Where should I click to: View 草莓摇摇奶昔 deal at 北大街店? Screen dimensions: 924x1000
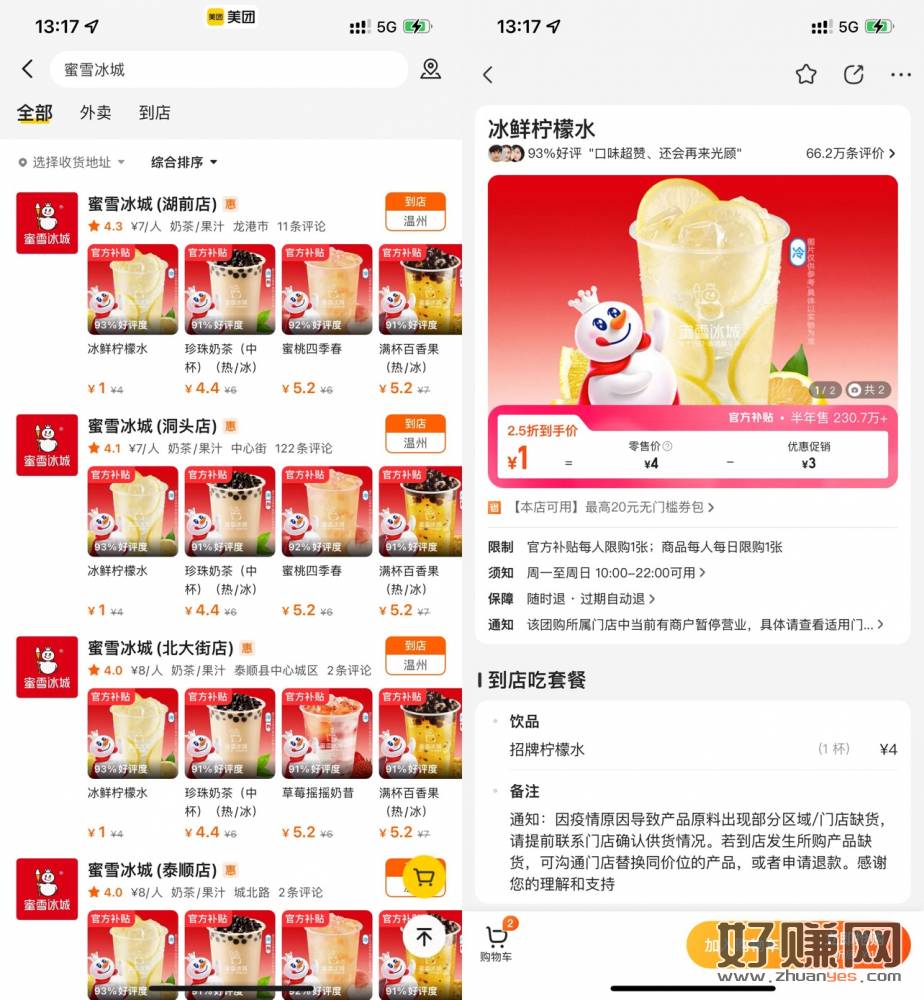[326, 760]
